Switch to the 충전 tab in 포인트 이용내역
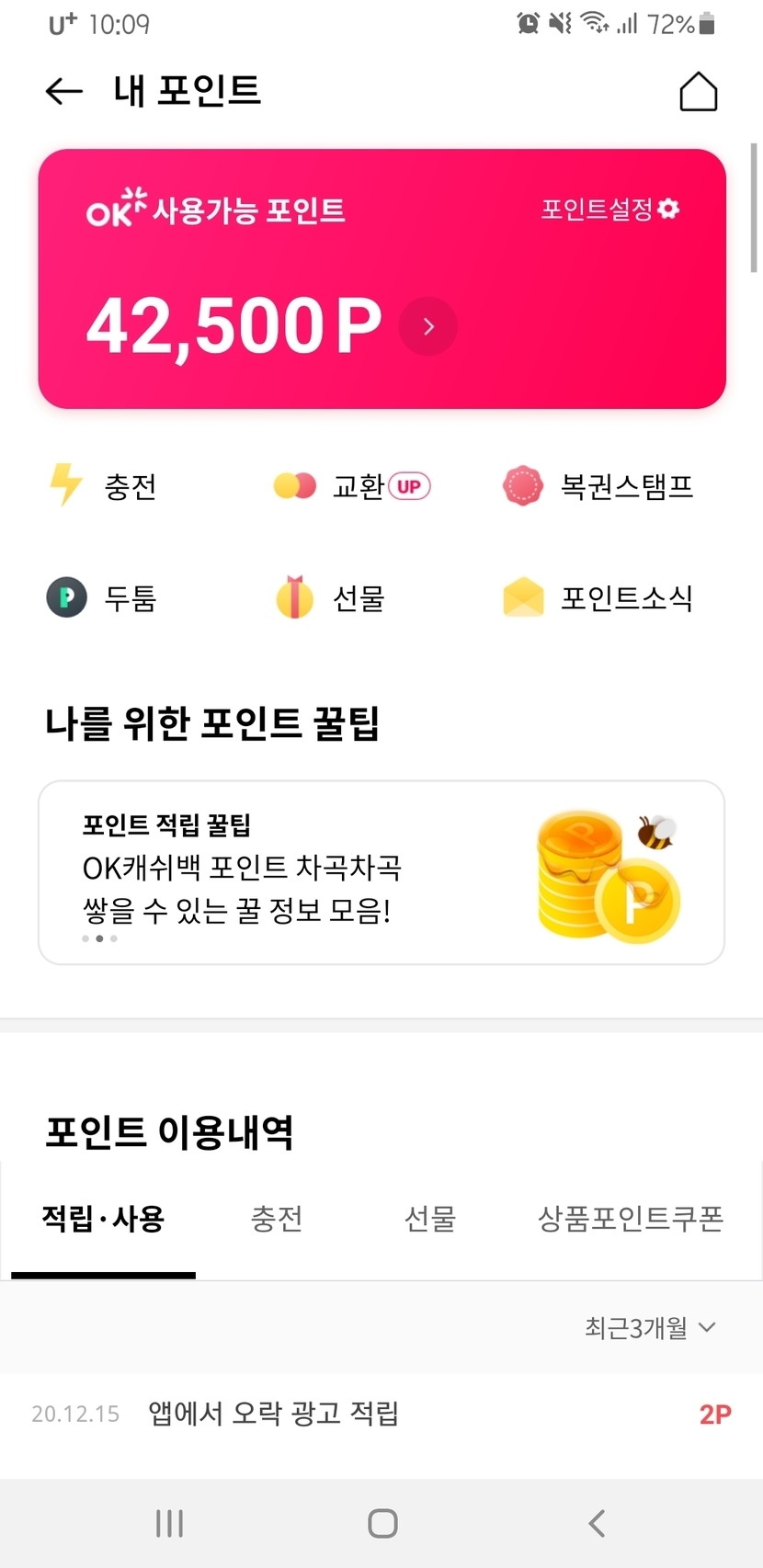 point(277,1220)
